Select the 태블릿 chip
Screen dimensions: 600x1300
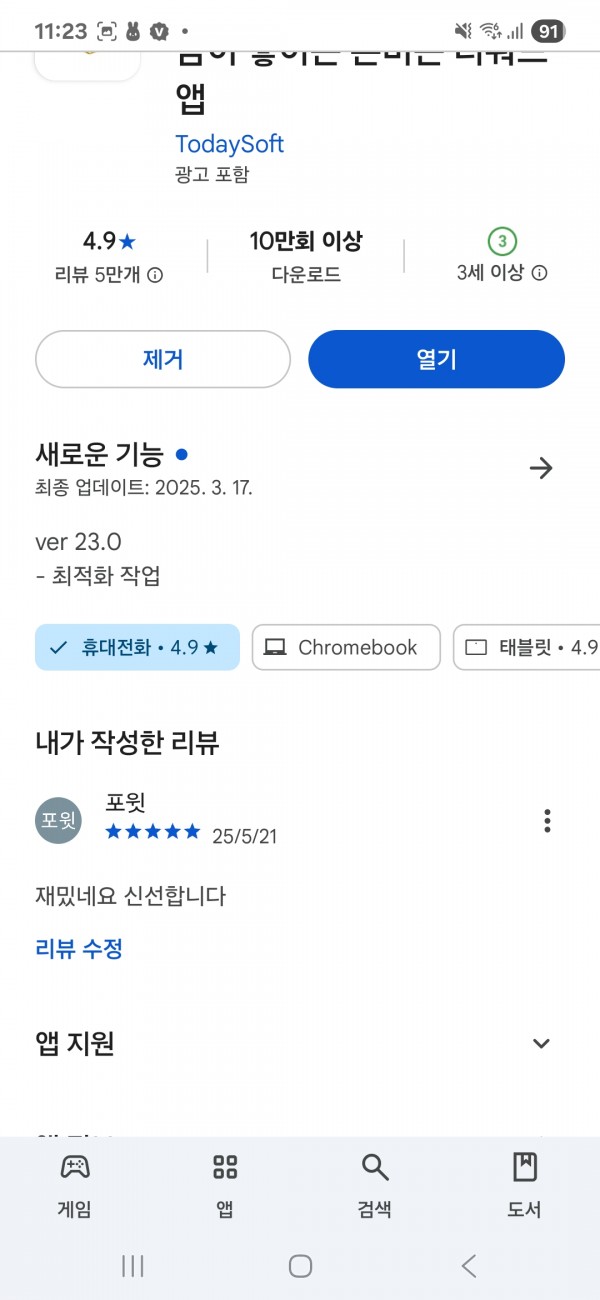coord(527,647)
